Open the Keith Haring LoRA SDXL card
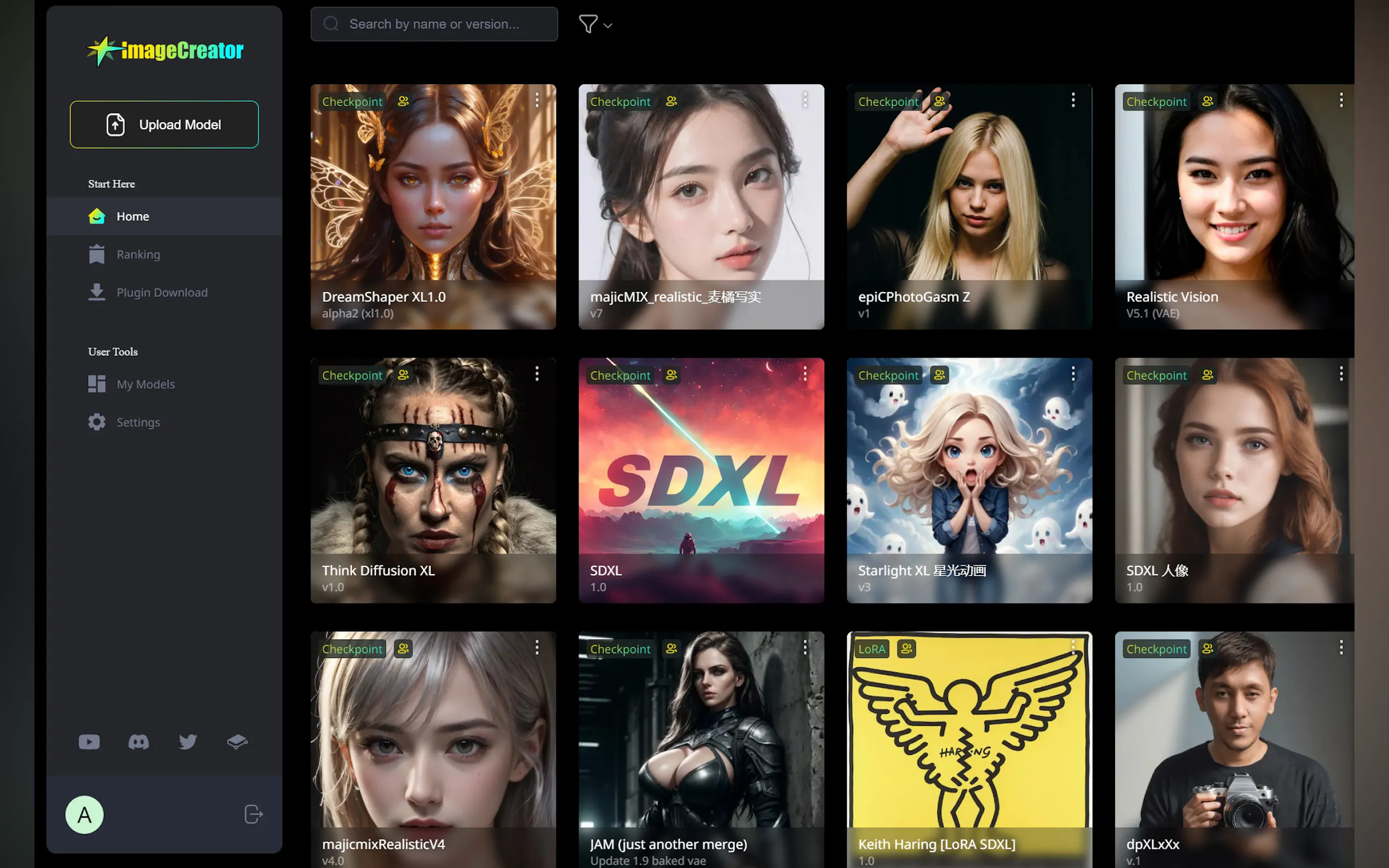The image size is (1389, 868). click(968, 746)
